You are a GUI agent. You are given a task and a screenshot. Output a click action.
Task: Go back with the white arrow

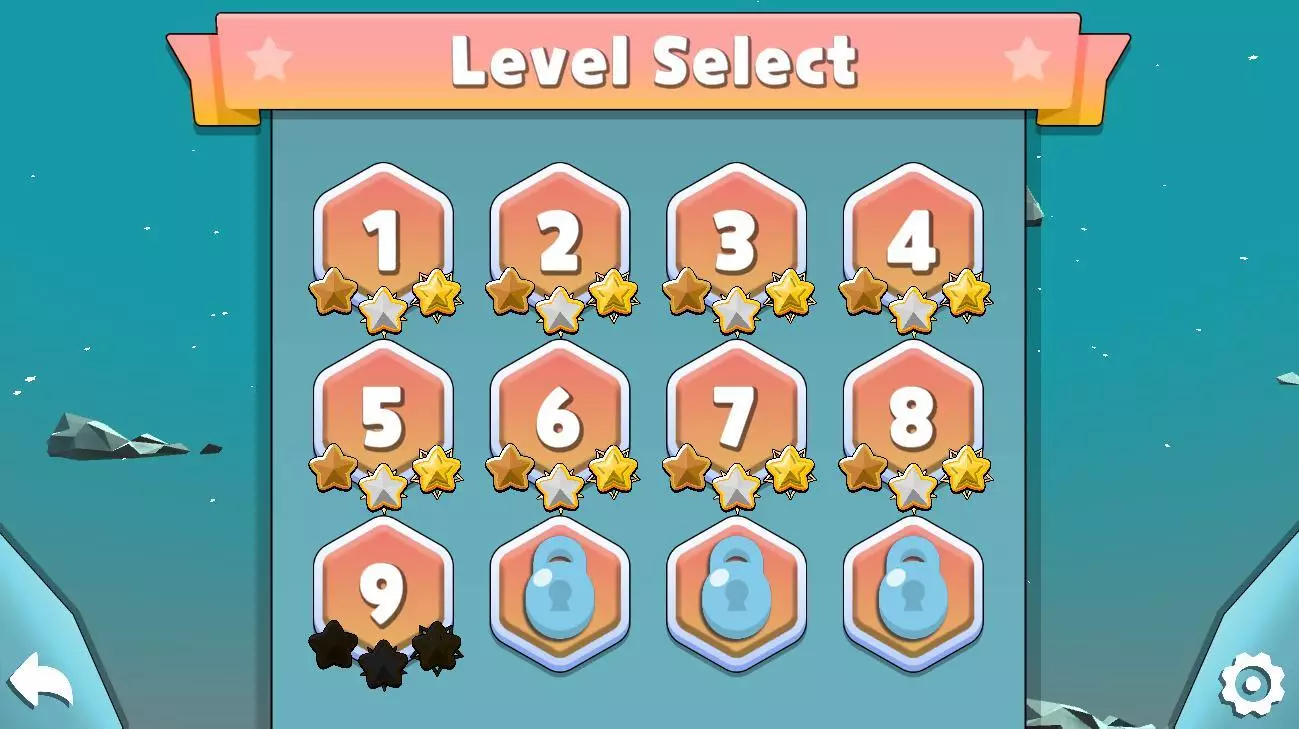[x=41, y=682]
